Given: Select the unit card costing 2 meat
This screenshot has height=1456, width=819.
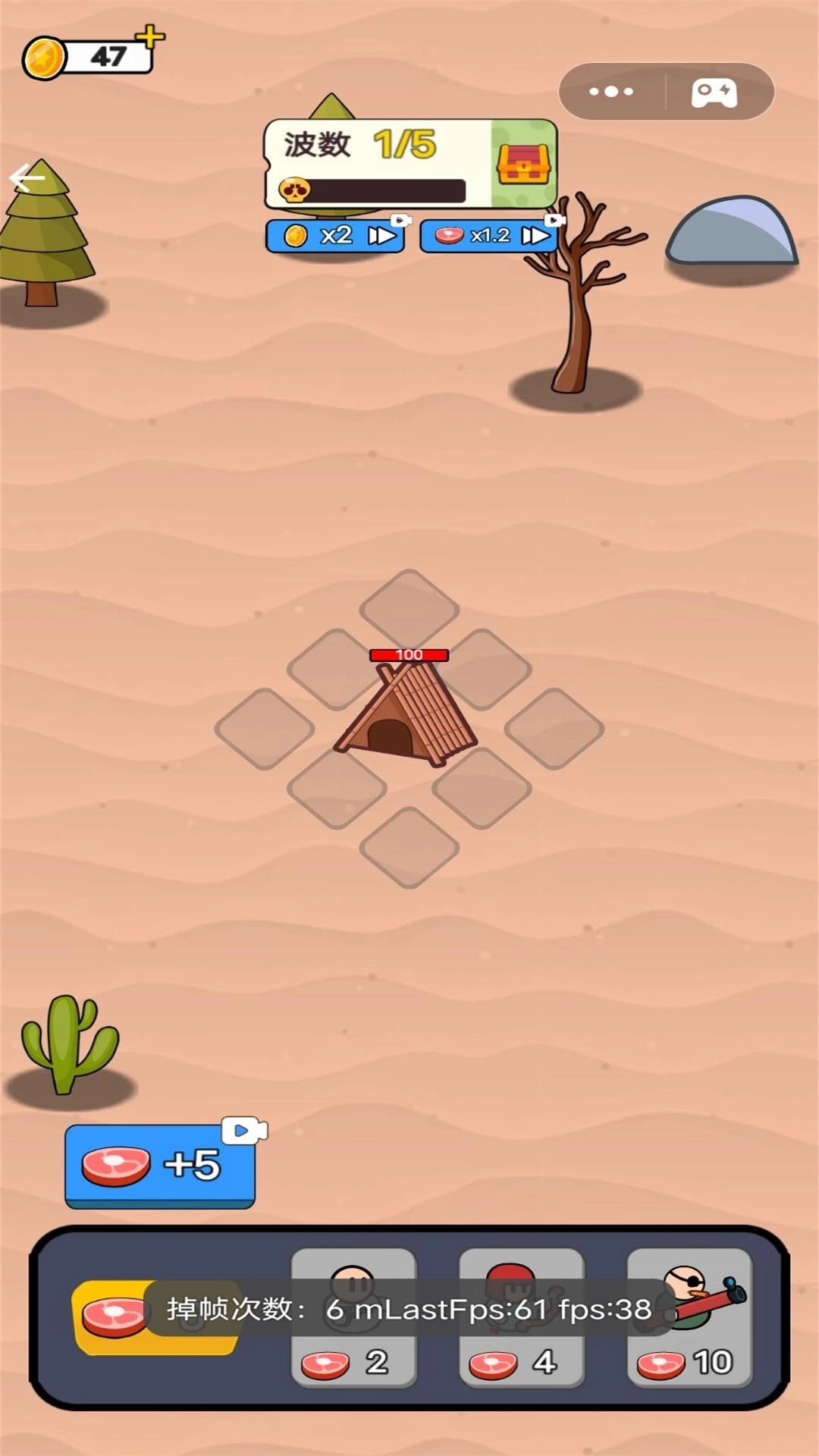Looking at the screenshot, I should pos(353,1317).
